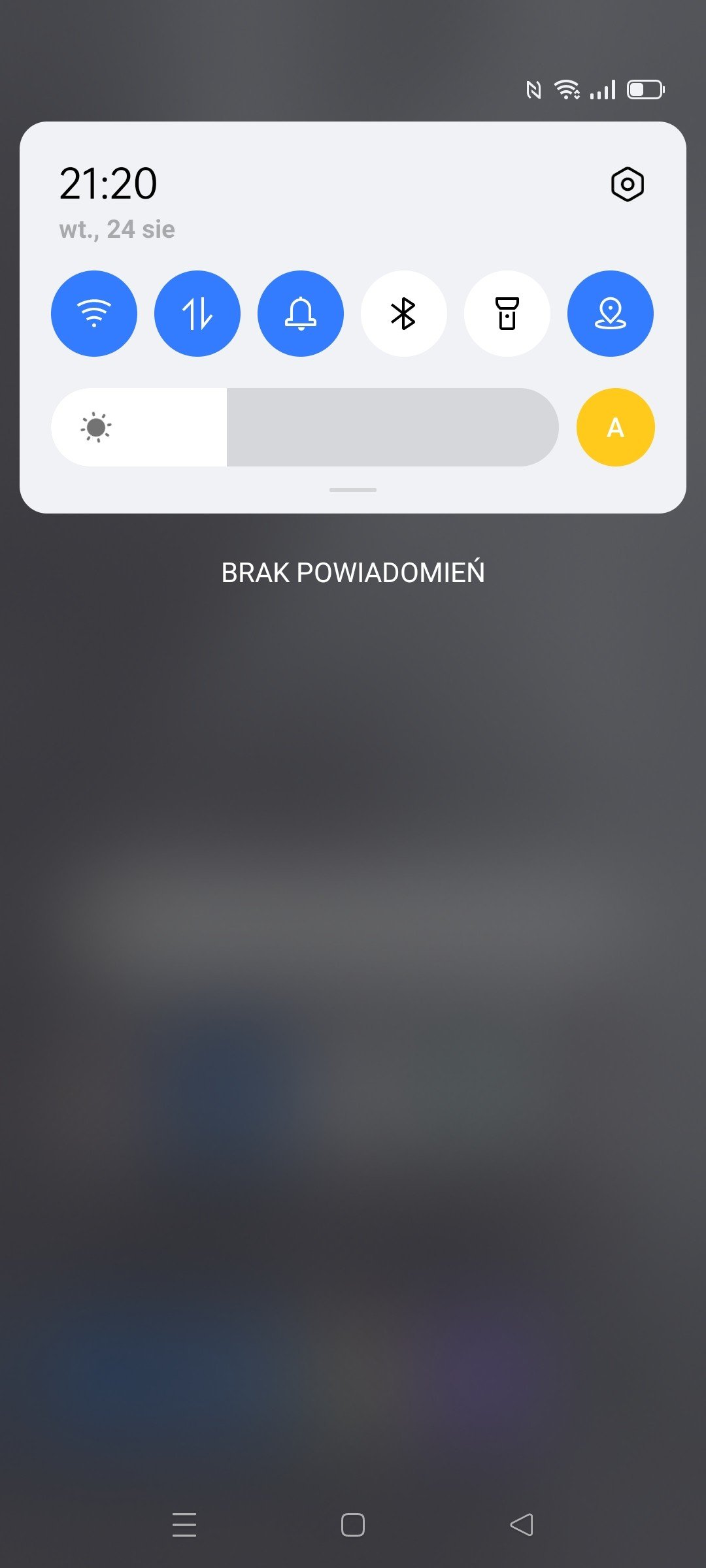Go to the home screen

pos(353,1525)
